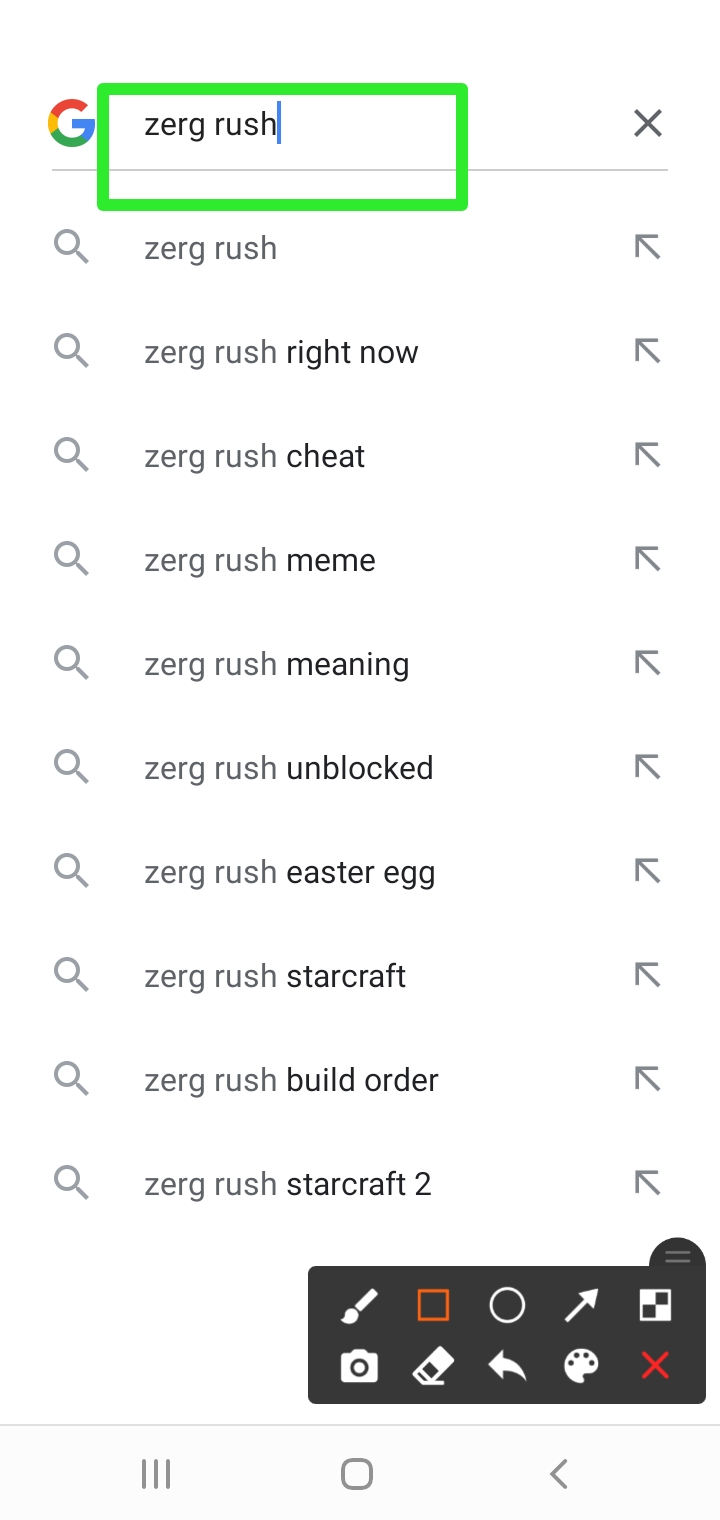Screen dimensions: 720x1520
Task: Choose the zerg rush cheat suggestion
Action: click(255, 456)
